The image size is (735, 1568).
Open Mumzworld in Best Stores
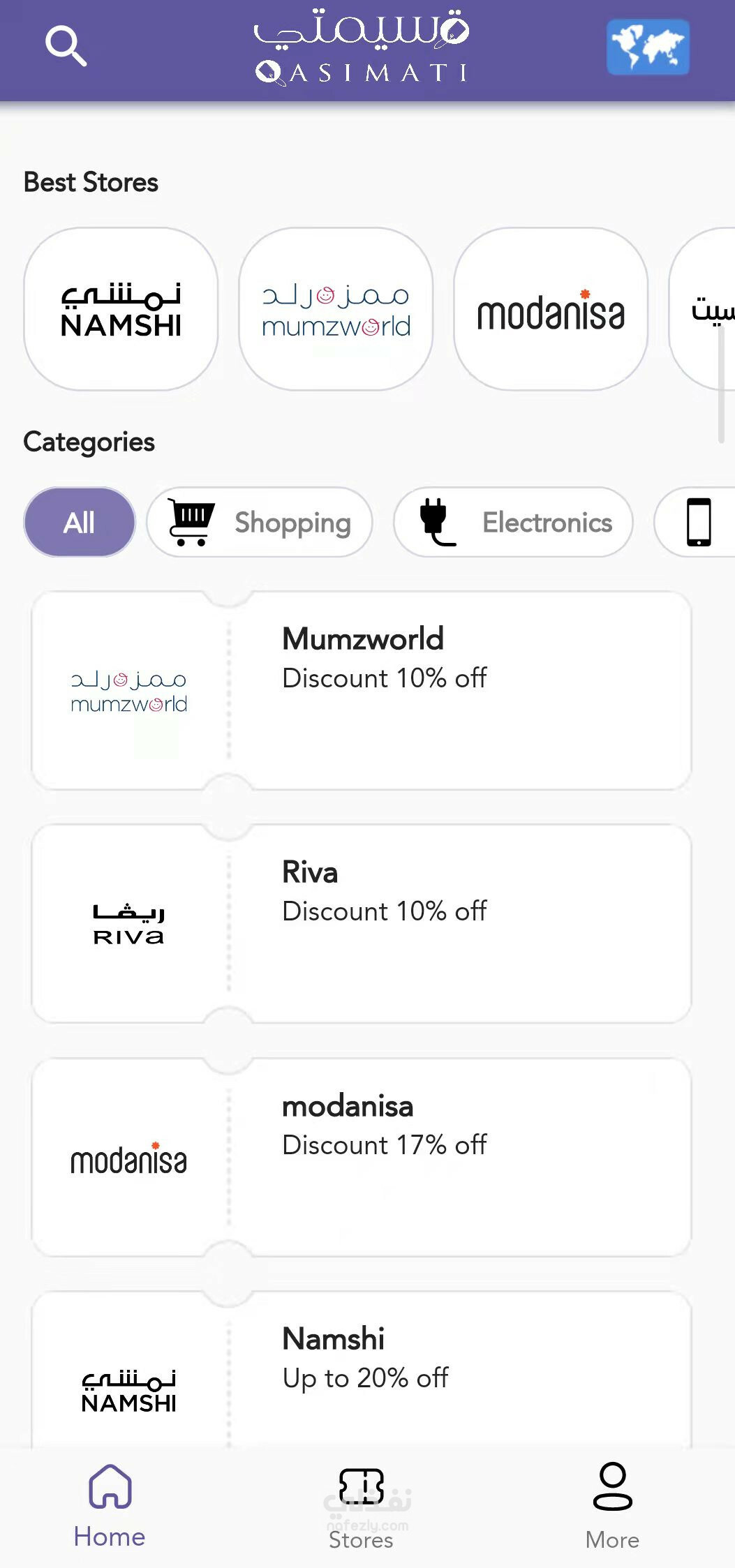336,309
